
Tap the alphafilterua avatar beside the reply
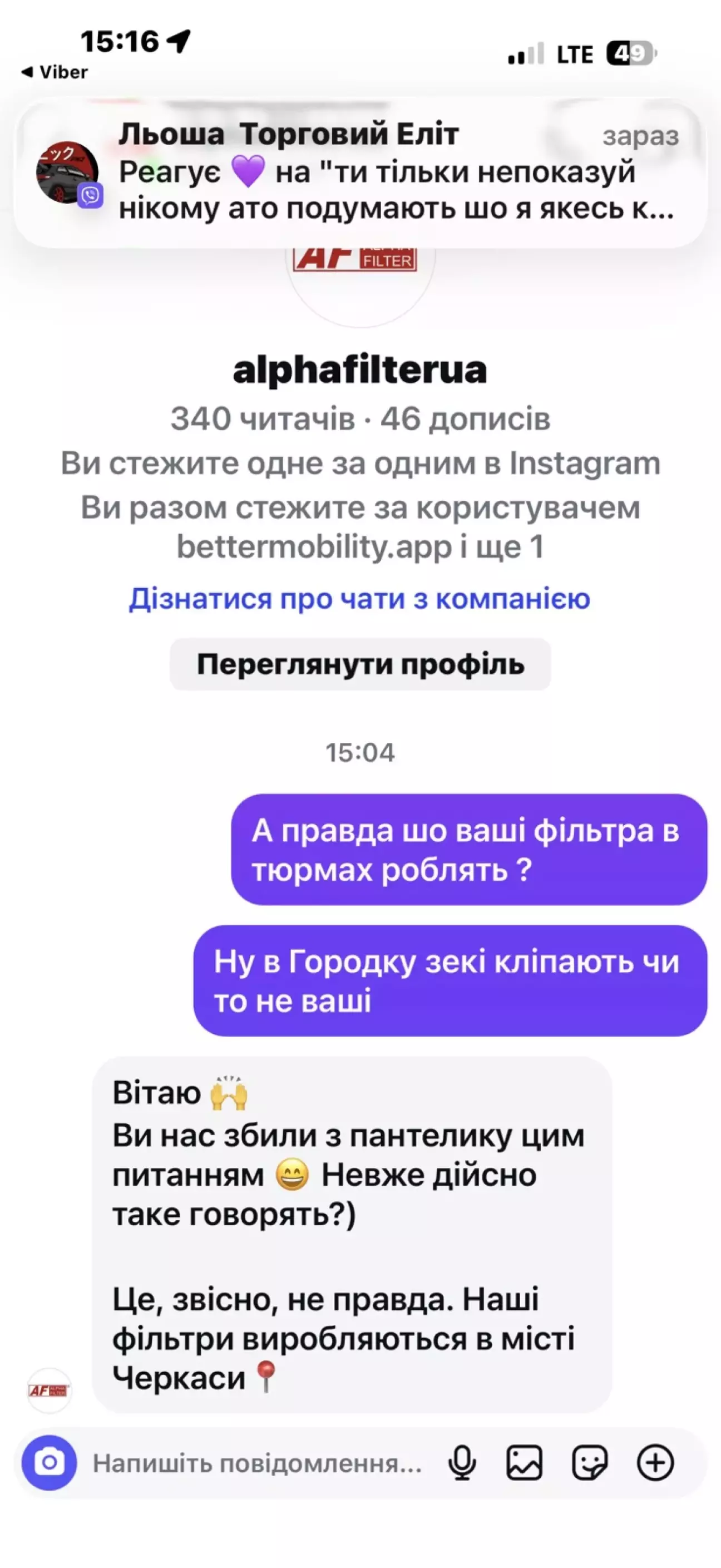pos(50,1391)
